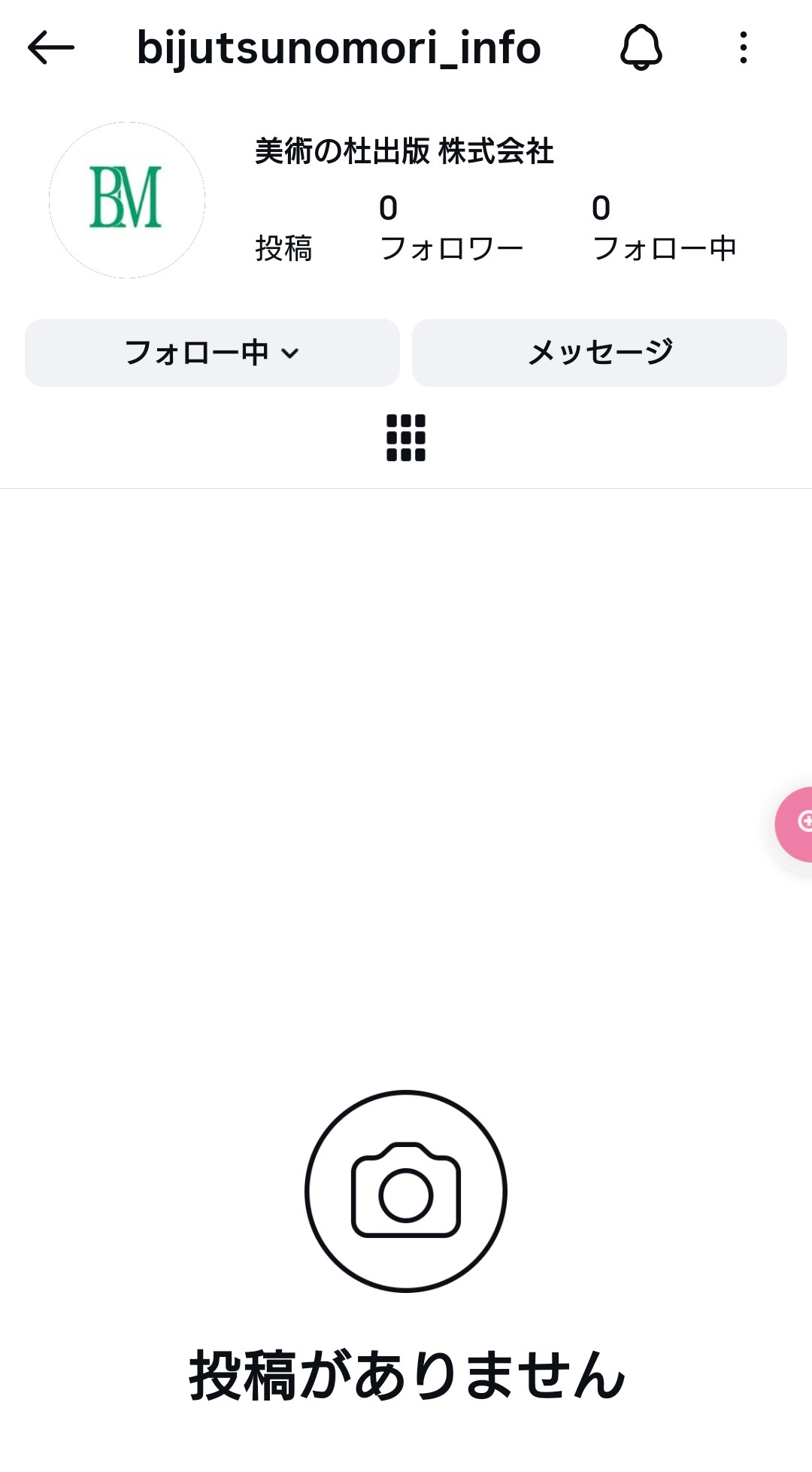Tap the pink floating plus button

click(x=797, y=824)
